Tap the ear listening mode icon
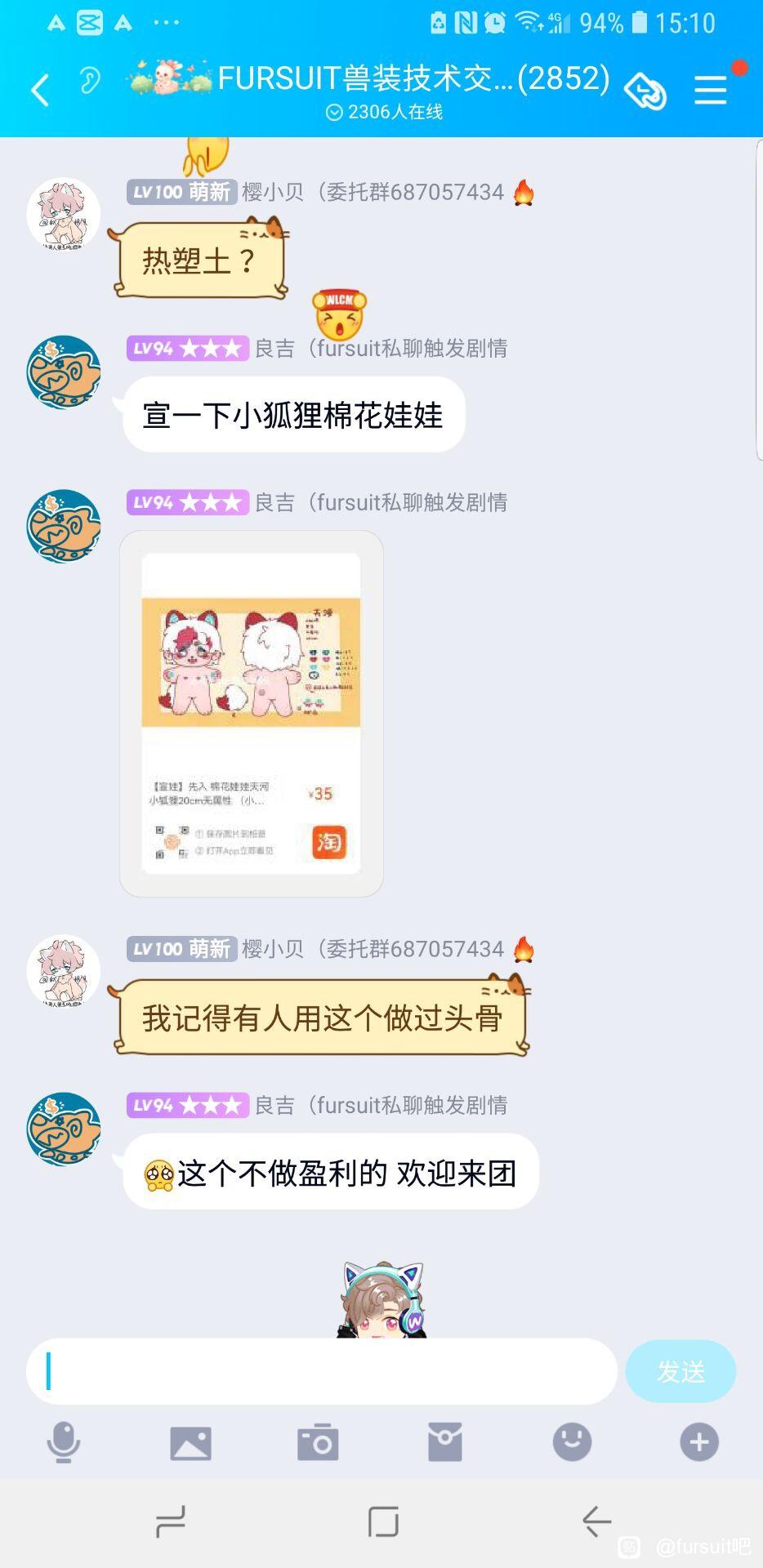 click(x=89, y=82)
